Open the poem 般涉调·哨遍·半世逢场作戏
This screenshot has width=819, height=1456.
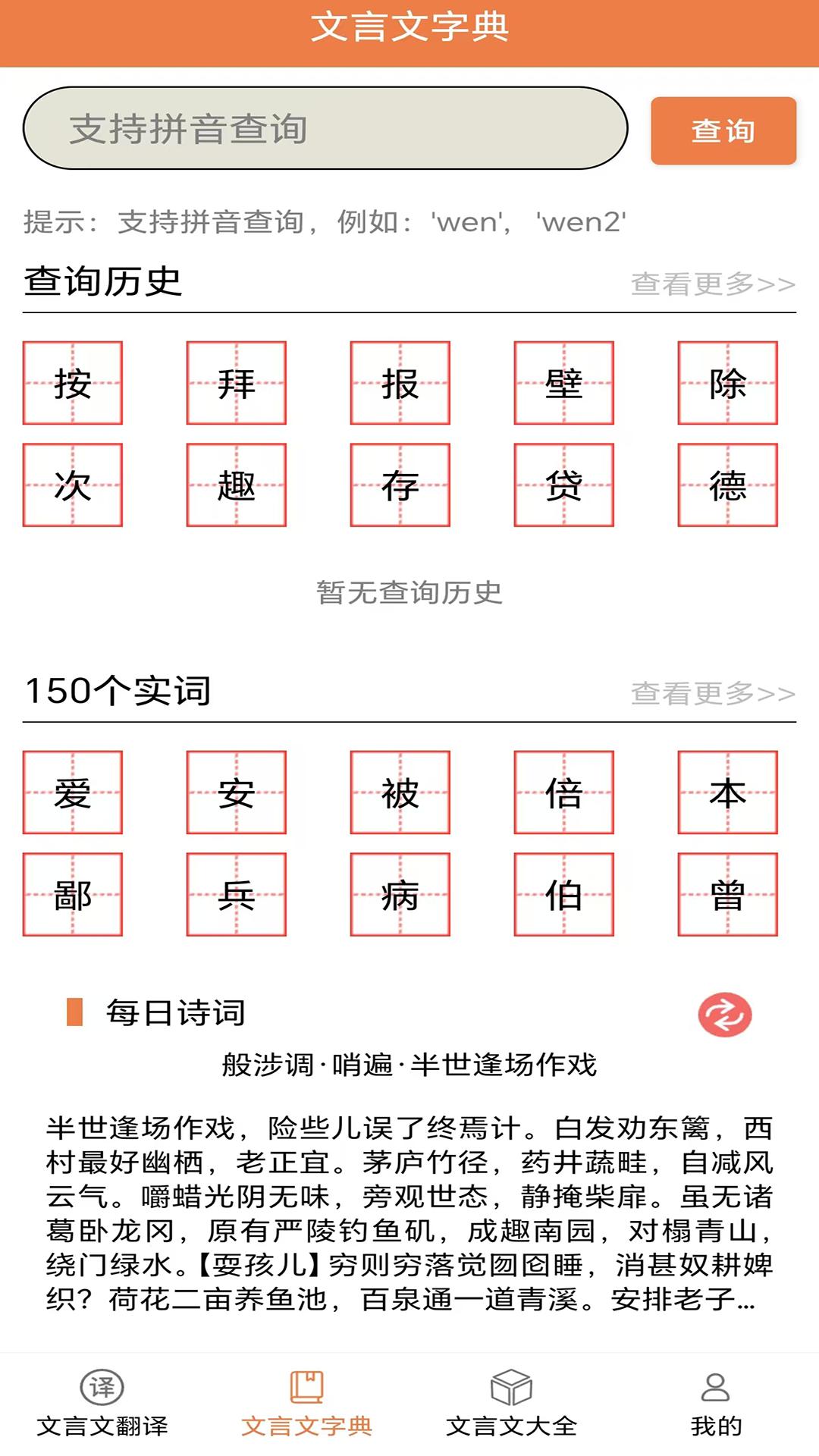[x=409, y=1063]
